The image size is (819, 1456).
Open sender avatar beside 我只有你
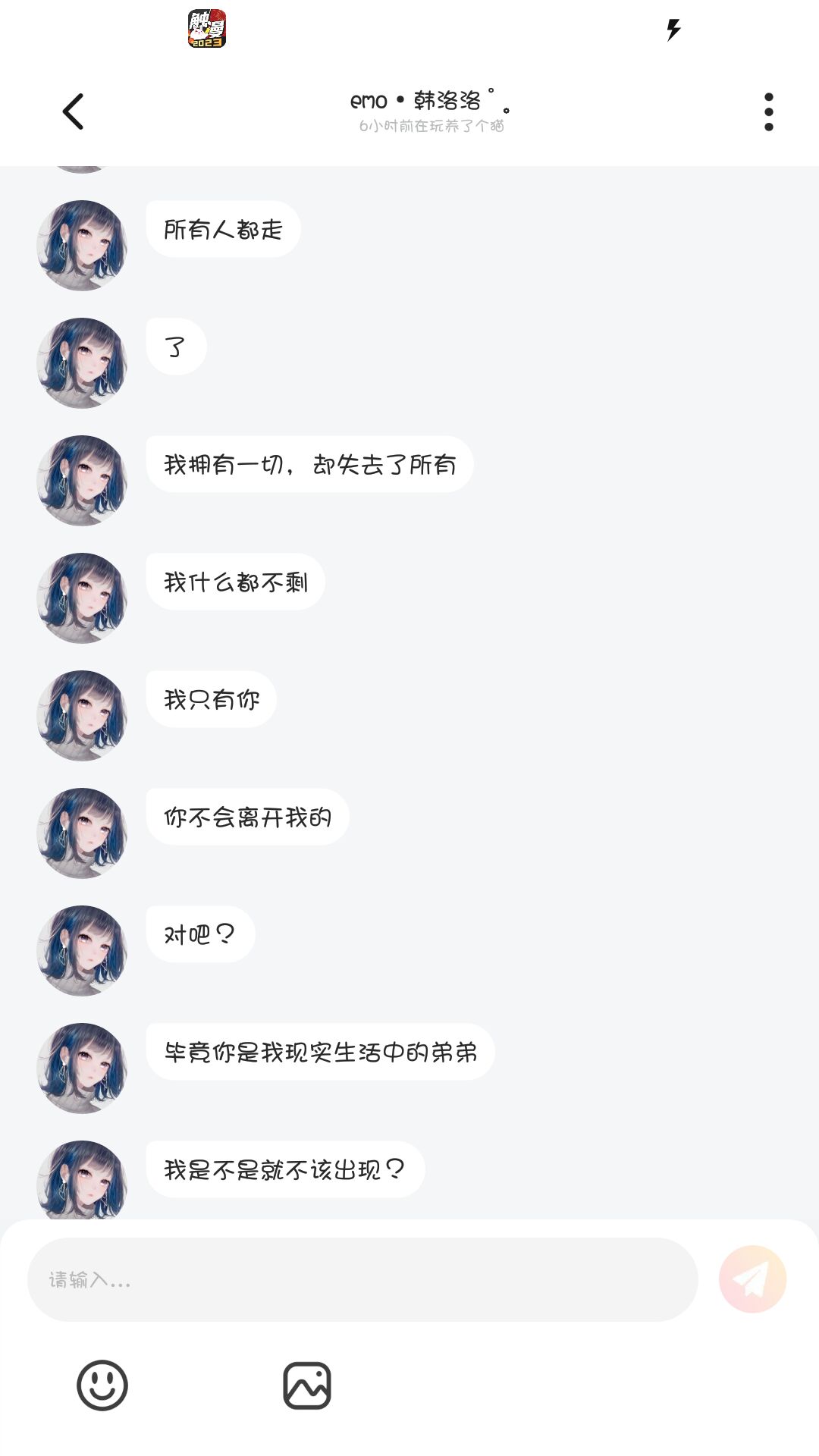point(82,715)
